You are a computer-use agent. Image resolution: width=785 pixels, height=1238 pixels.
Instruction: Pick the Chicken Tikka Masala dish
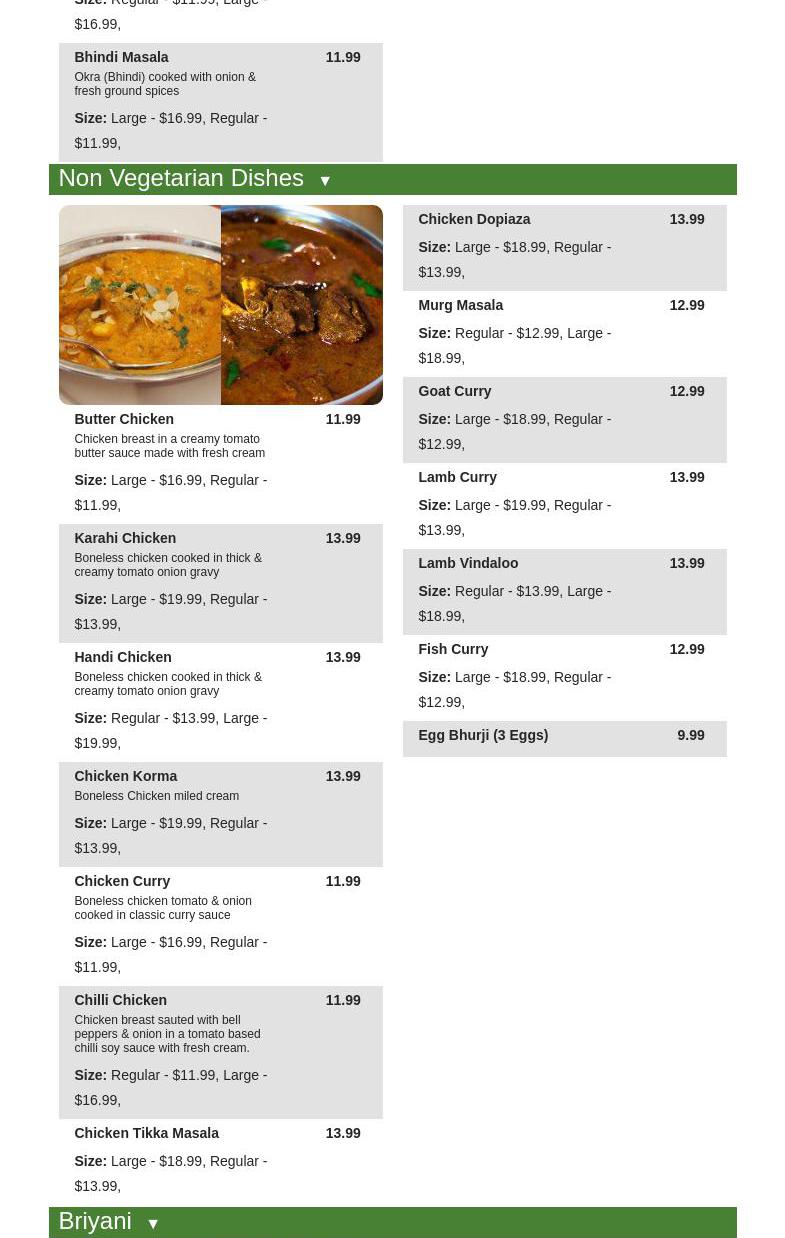click(146, 1133)
